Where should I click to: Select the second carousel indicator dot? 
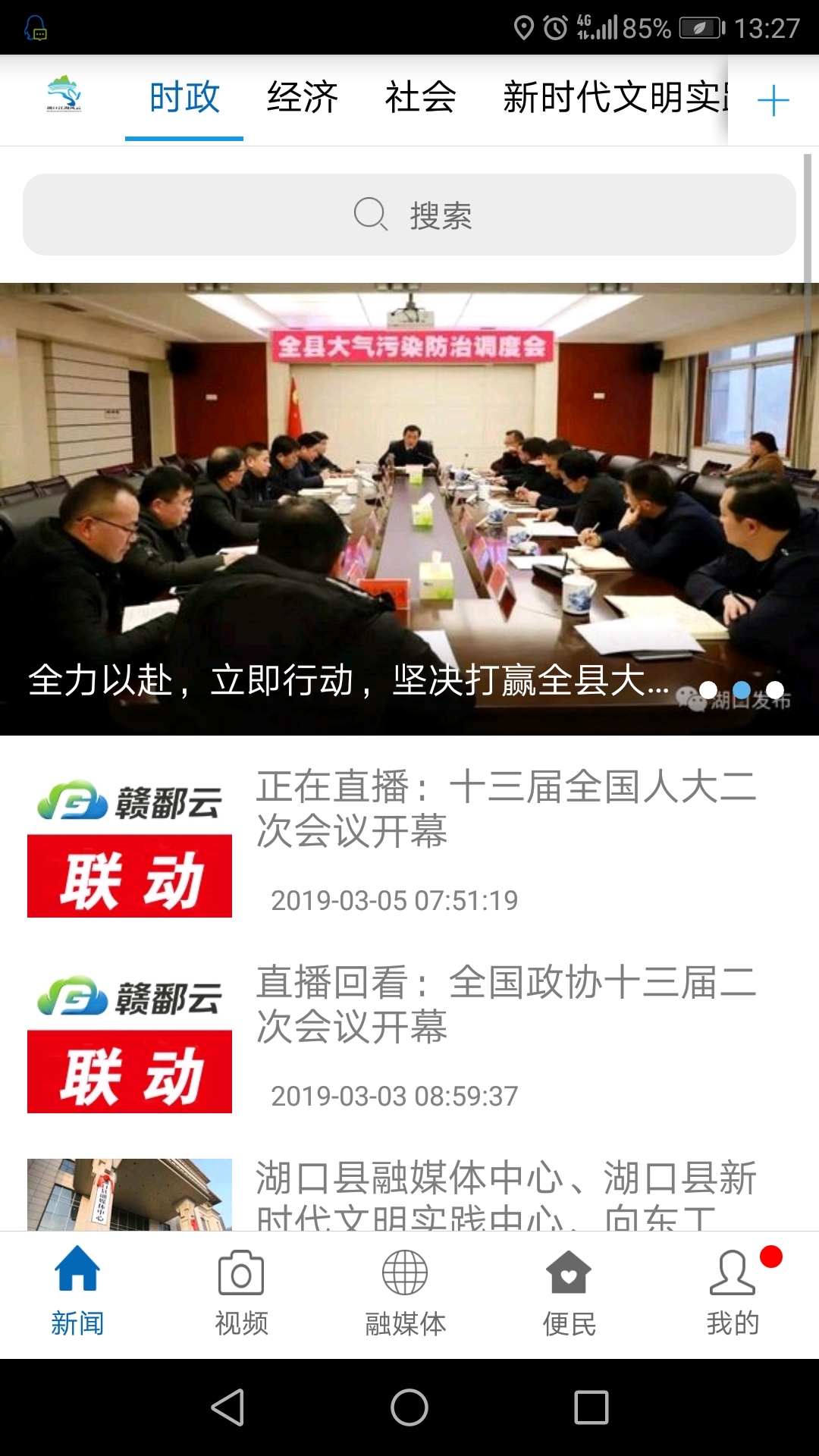pos(741,690)
